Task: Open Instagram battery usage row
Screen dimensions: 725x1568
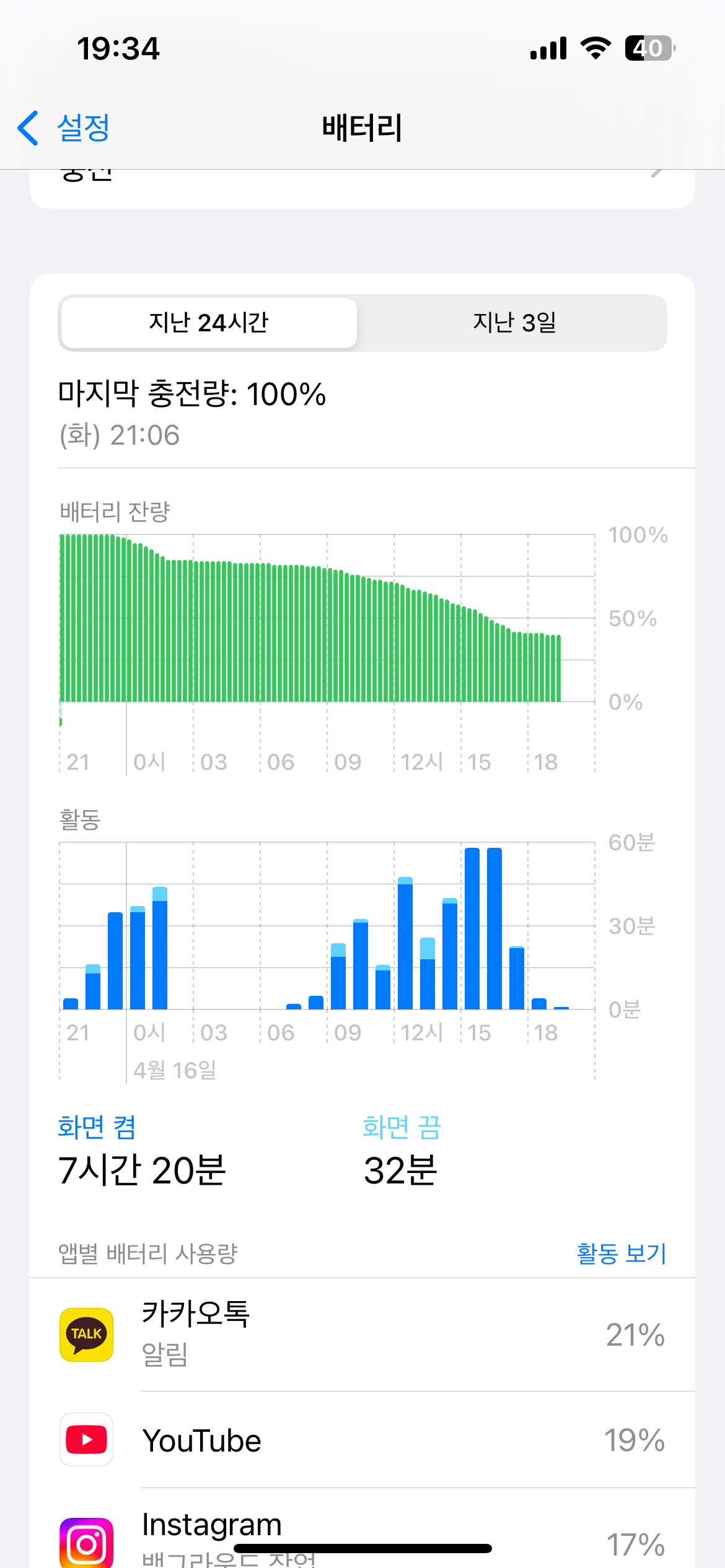Action: click(362, 1528)
